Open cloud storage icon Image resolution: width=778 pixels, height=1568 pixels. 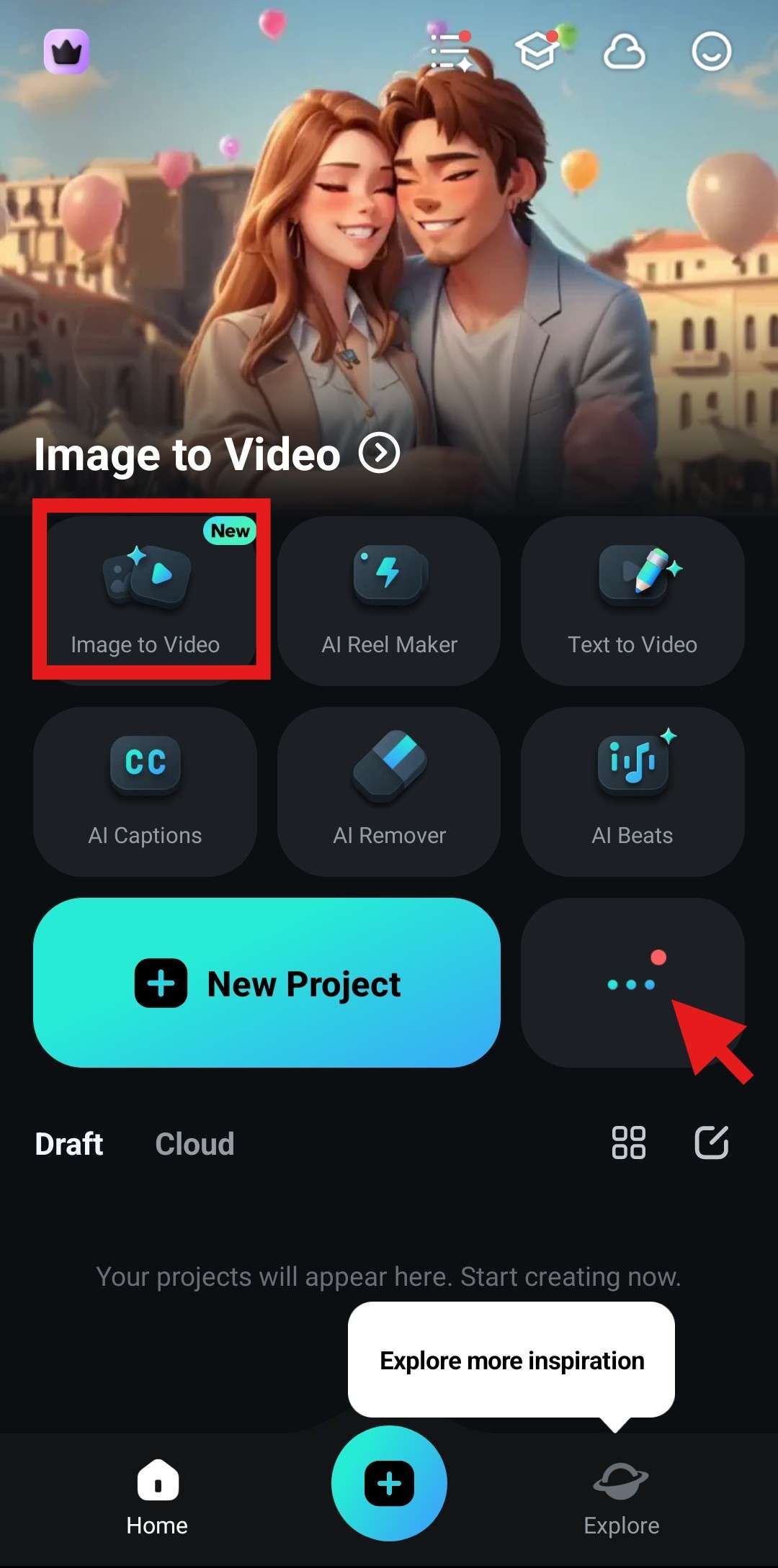tap(624, 52)
